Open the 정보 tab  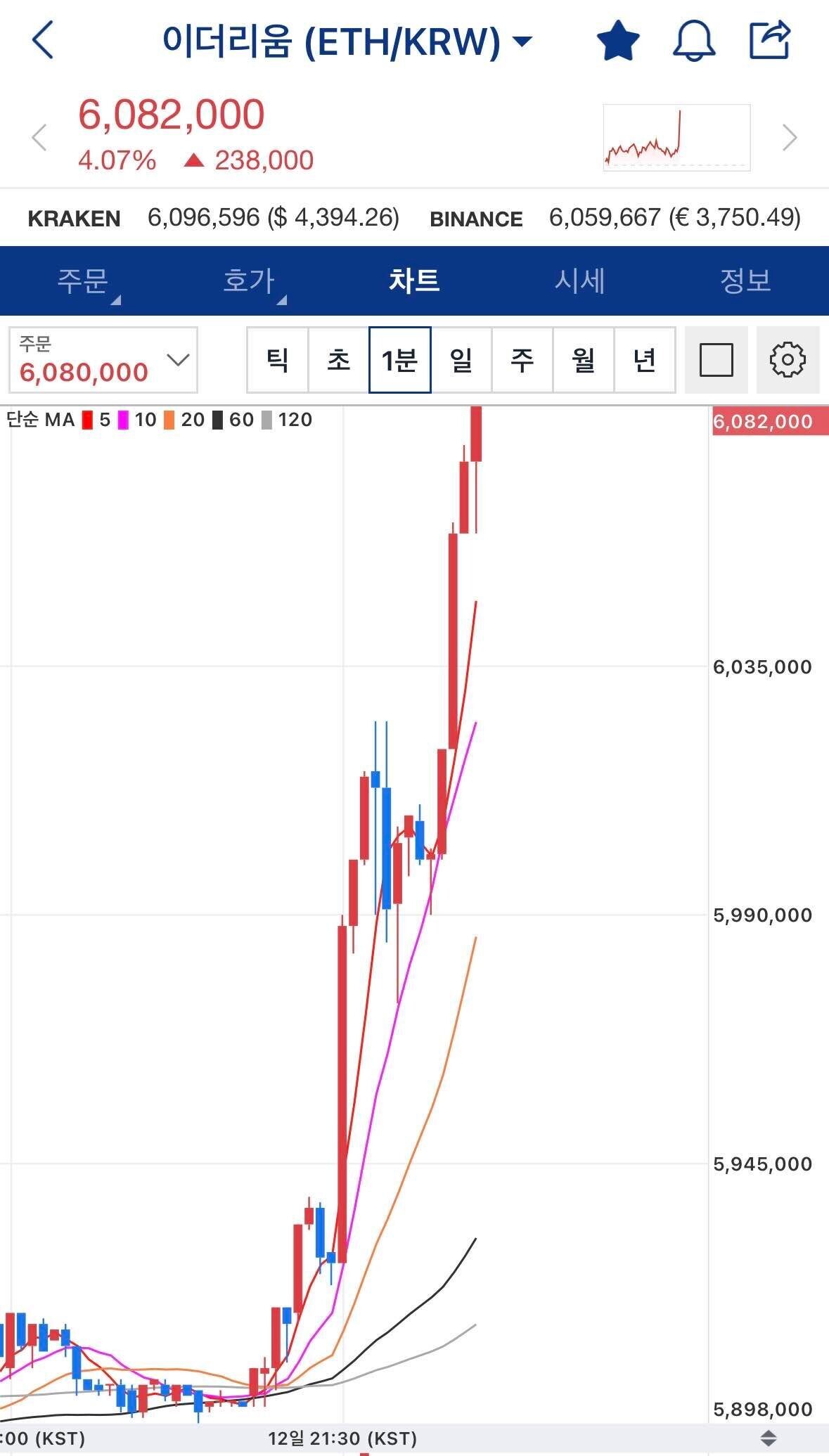(745, 281)
